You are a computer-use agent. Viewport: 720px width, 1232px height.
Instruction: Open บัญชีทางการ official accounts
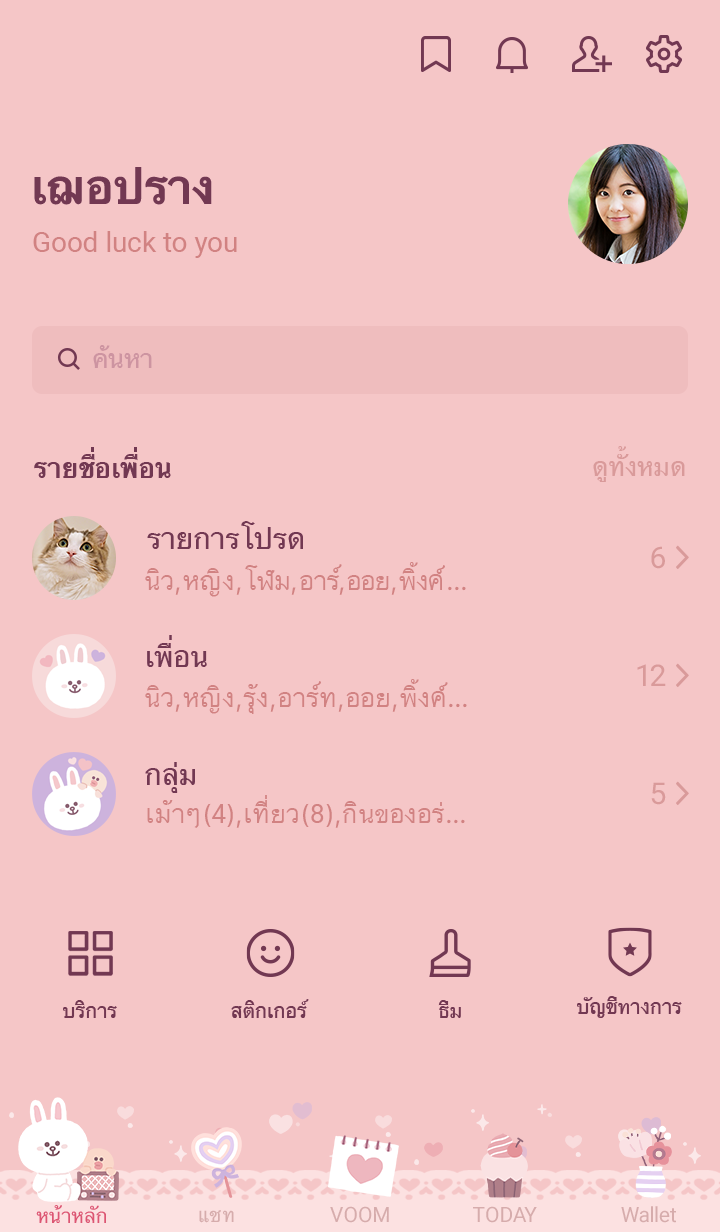point(630,973)
